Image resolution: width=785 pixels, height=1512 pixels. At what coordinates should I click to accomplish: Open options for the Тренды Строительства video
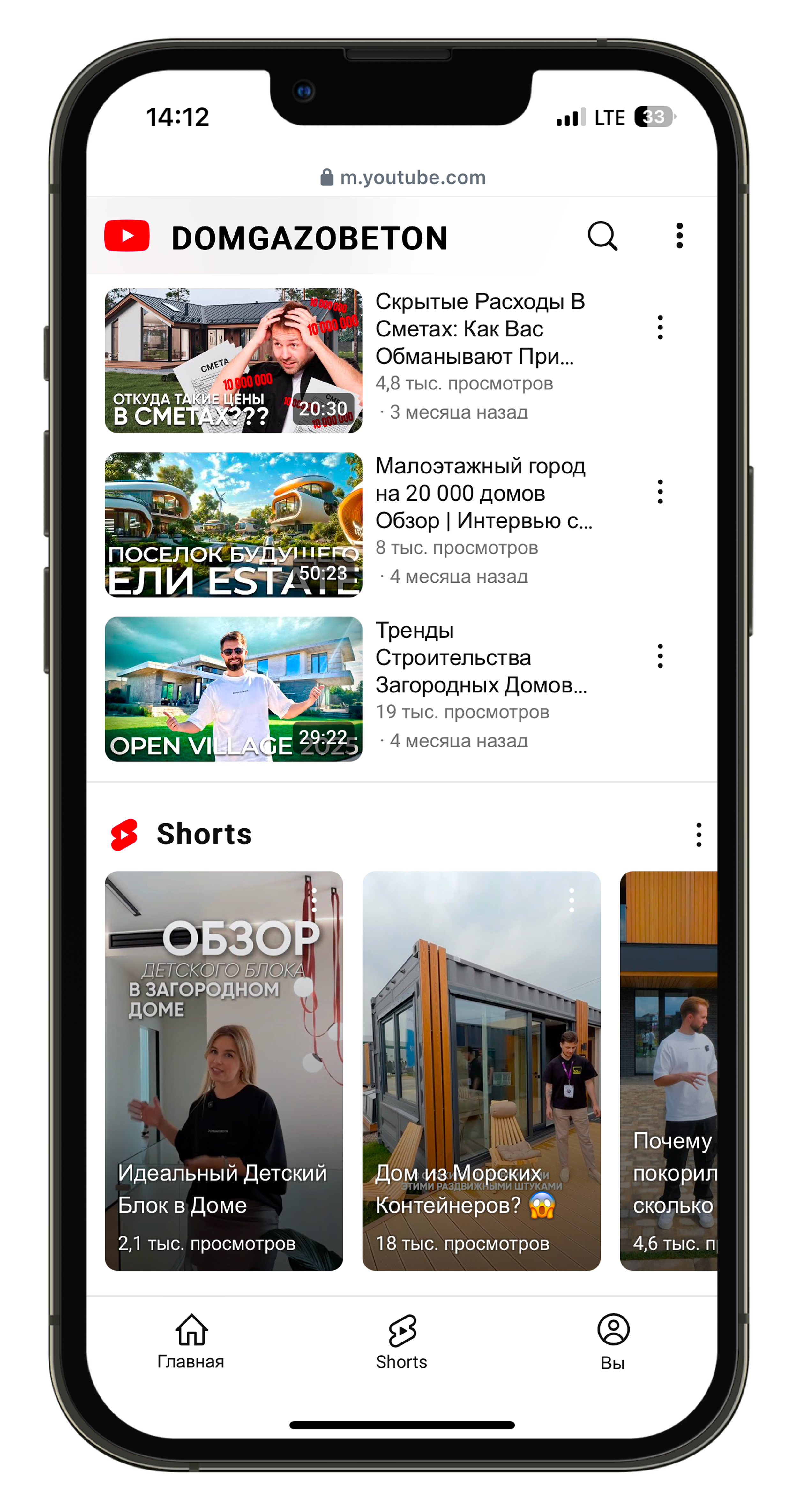point(660,656)
